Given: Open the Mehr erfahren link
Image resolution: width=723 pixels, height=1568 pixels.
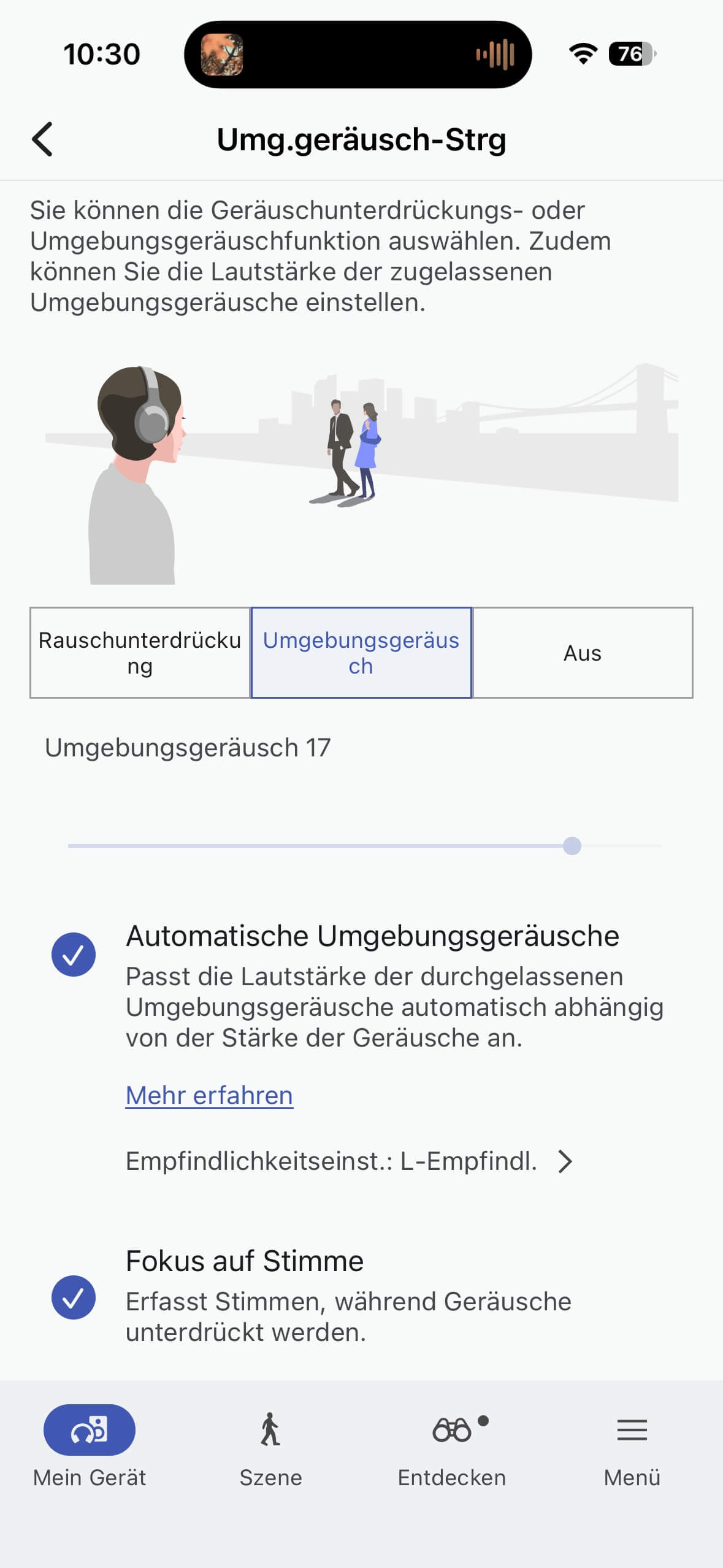Looking at the screenshot, I should pyautogui.click(x=209, y=1095).
